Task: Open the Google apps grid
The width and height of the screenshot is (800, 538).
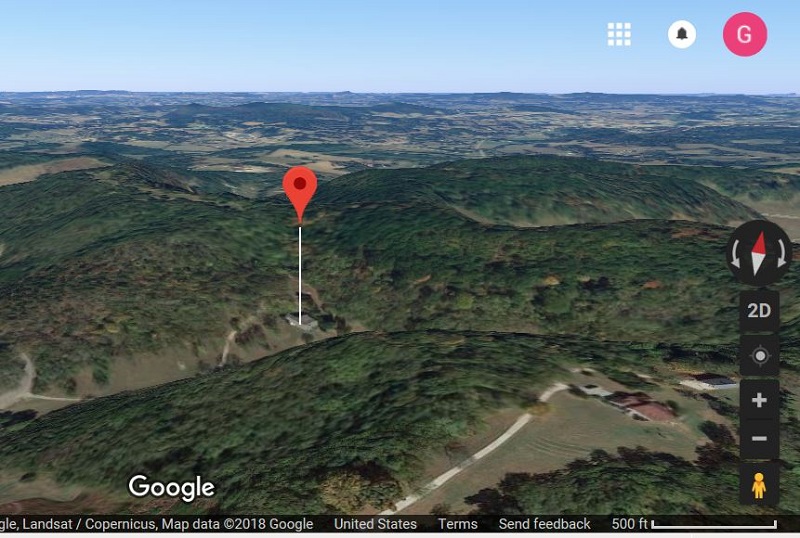Action: click(619, 34)
